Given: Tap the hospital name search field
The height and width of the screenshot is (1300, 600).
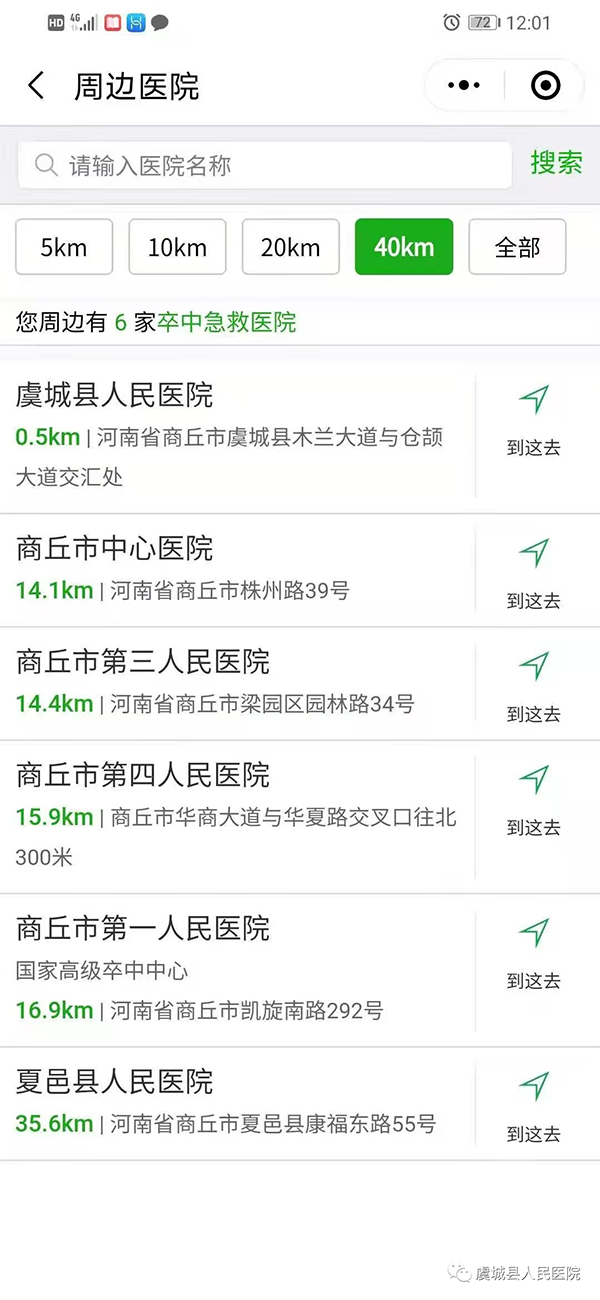Looking at the screenshot, I should coord(265,165).
